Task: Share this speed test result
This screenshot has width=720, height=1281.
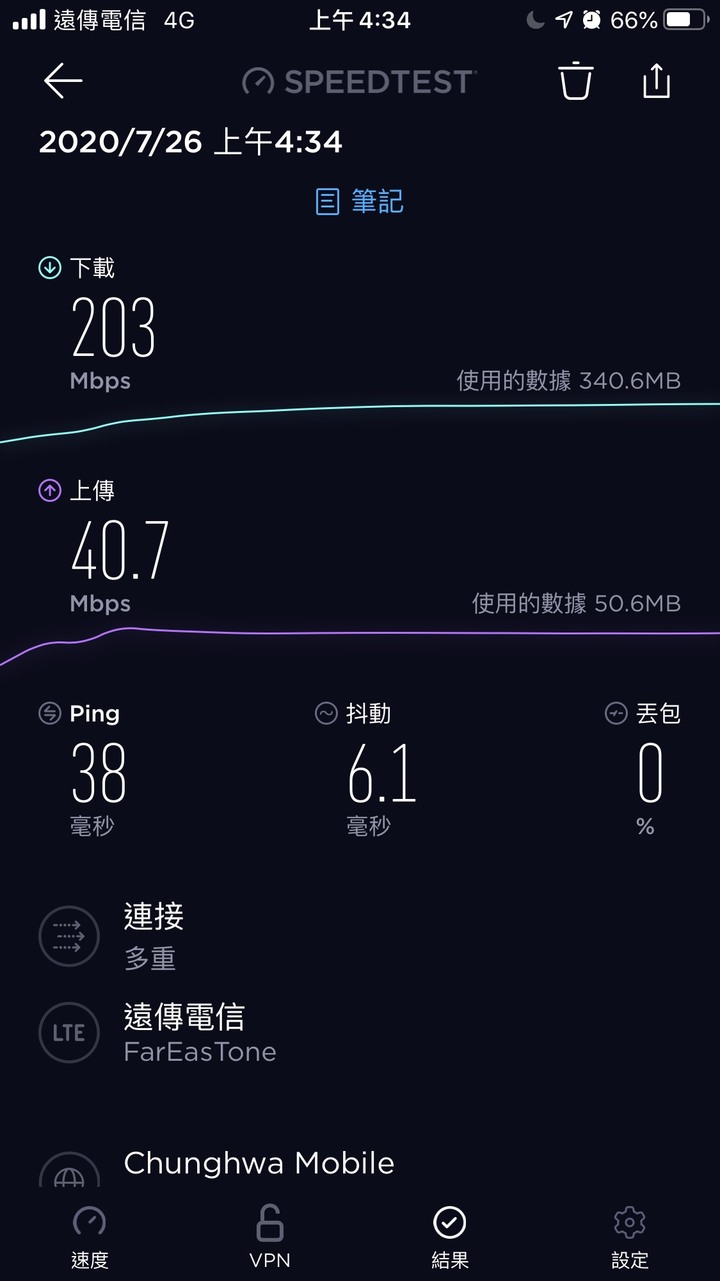Action: click(656, 80)
